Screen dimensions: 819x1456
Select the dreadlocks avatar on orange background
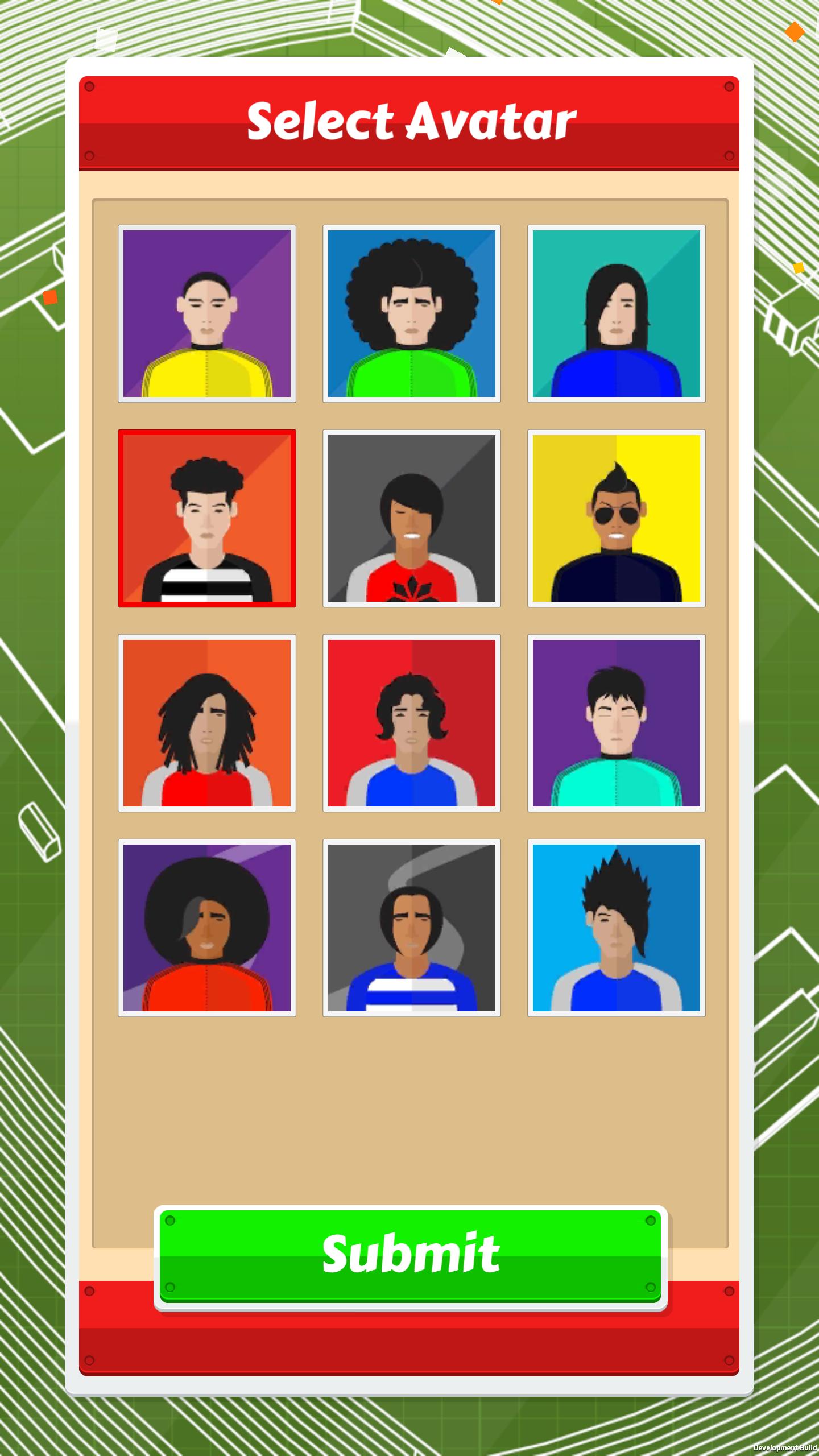click(206, 723)
